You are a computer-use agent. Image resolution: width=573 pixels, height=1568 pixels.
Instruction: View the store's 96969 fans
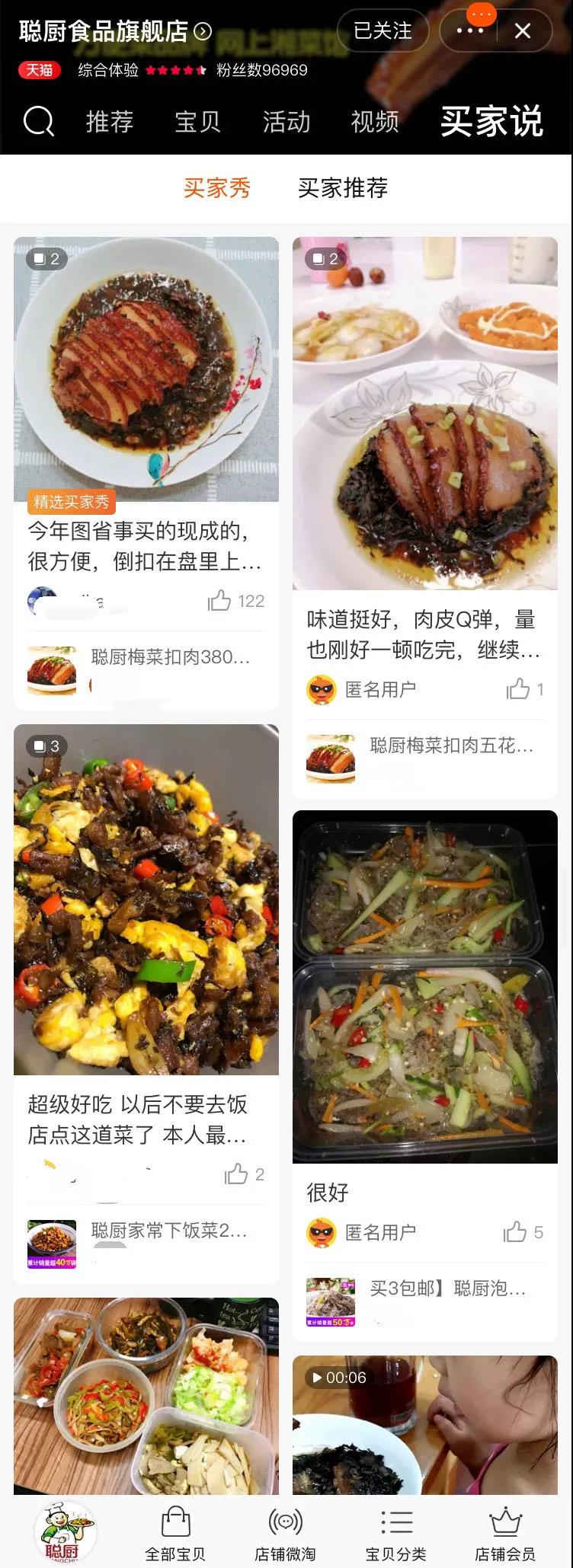pos(262,71)
